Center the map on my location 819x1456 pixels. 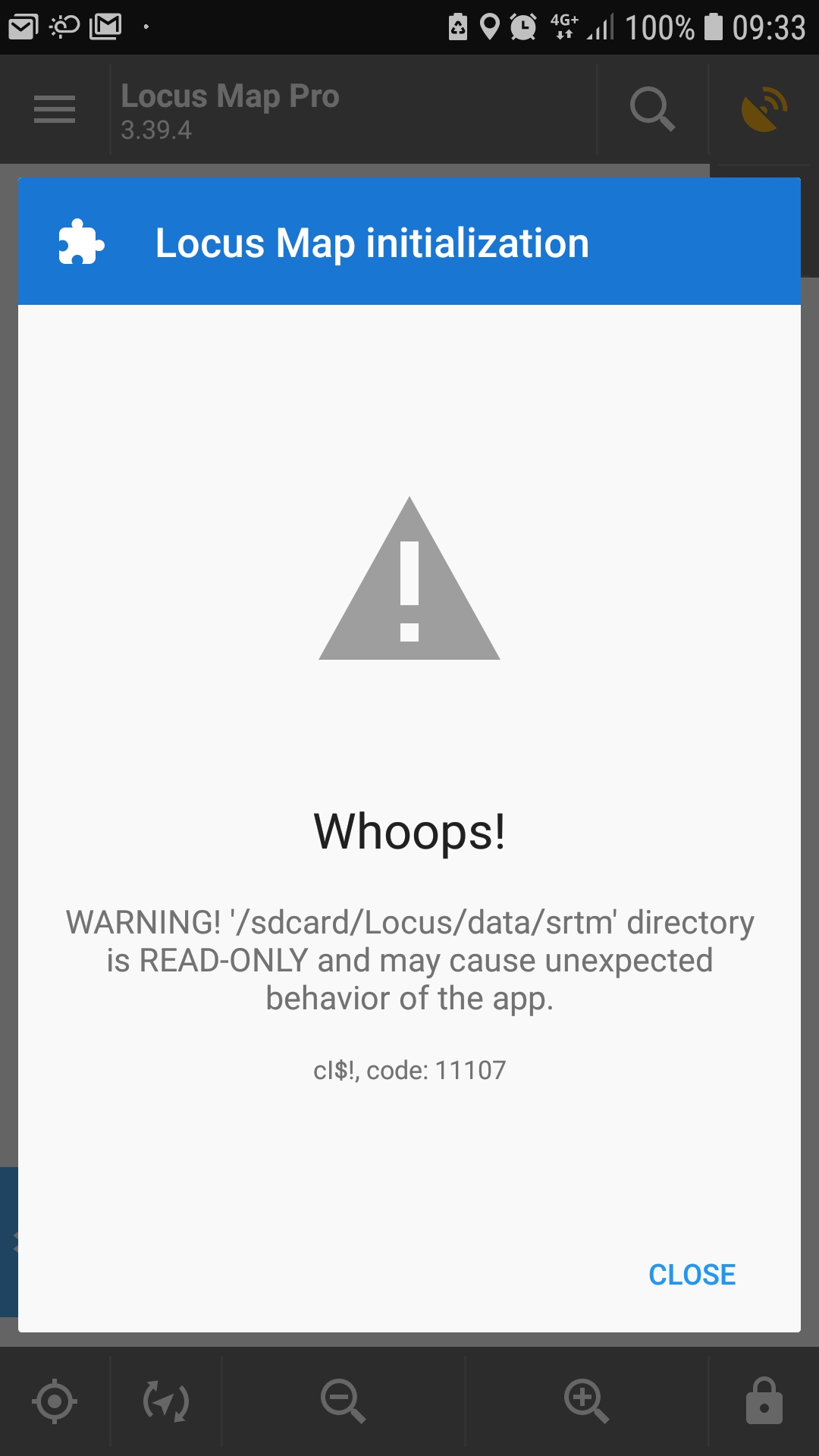(x=55, y=1401)
